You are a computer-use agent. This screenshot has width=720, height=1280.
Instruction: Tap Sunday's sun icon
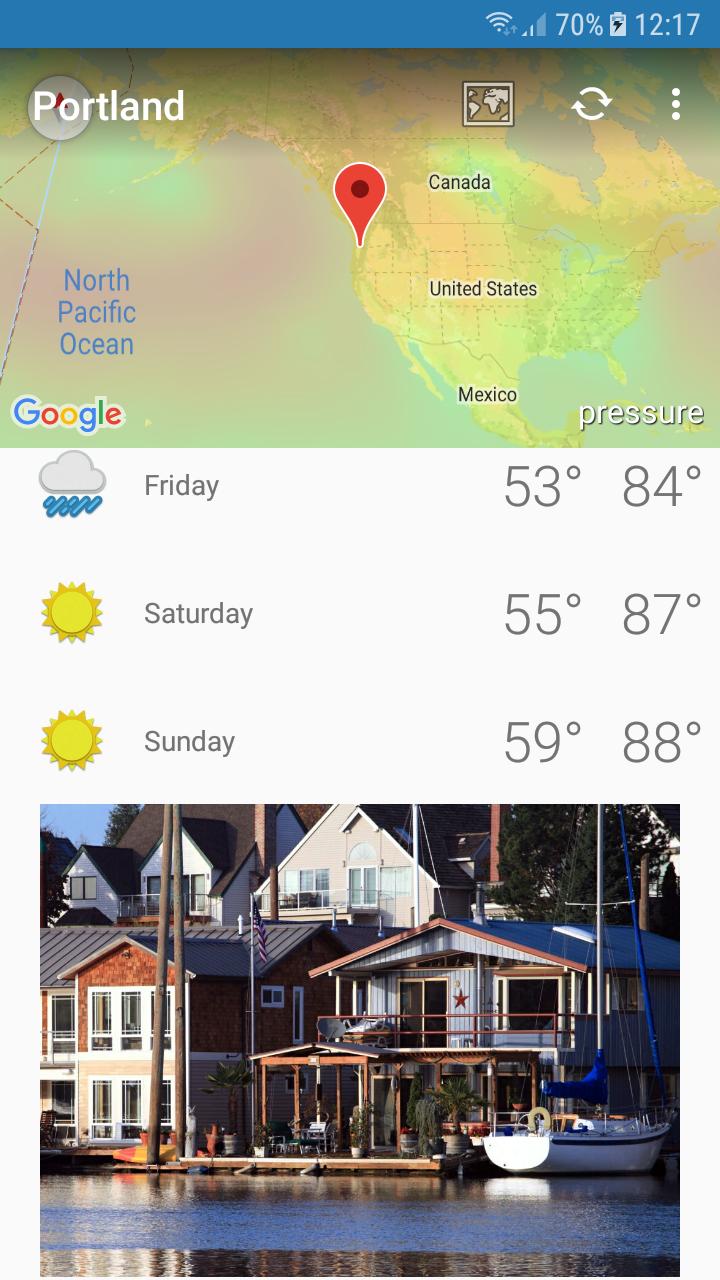tap(70, 741)
